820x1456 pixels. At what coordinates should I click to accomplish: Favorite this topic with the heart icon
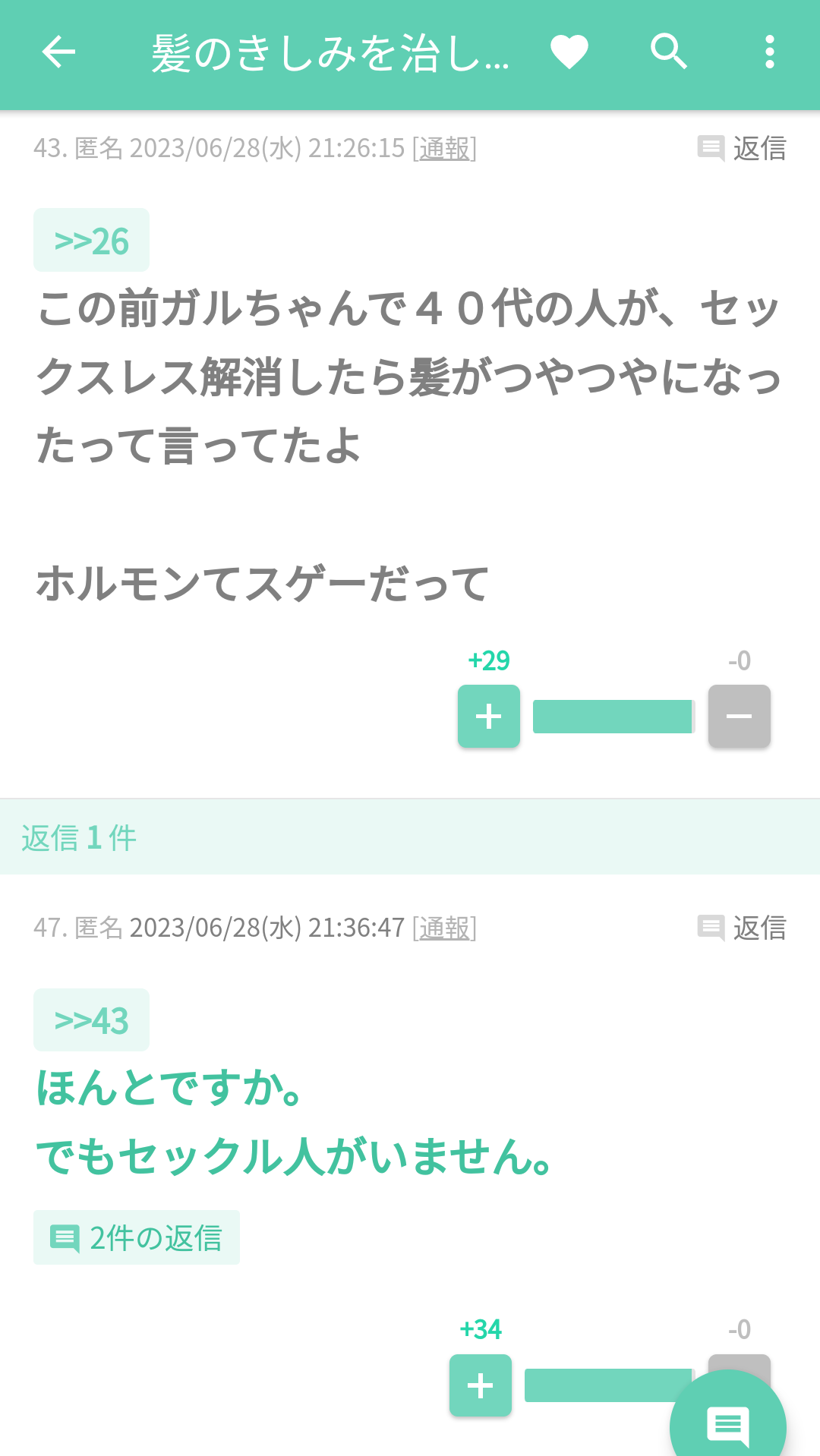[569, 52]
